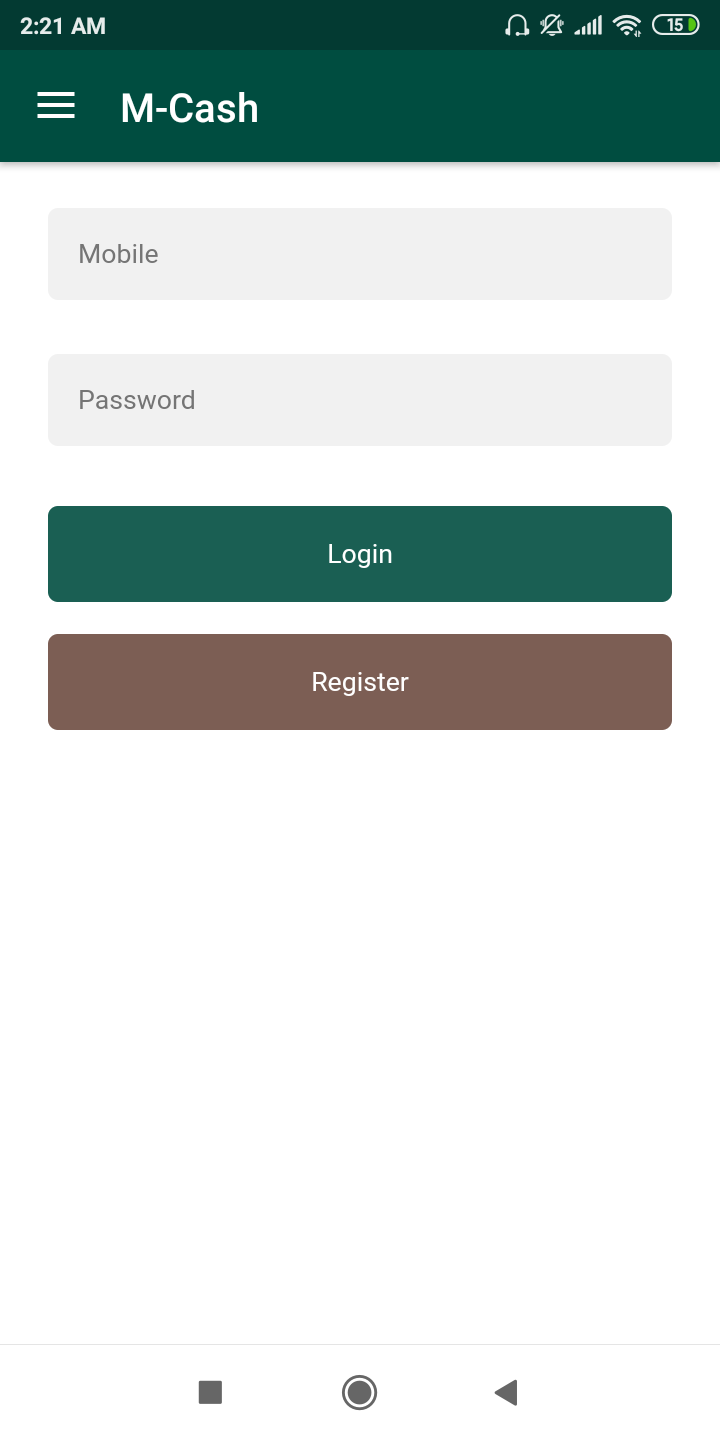This screenshot has height=1440, width=720.
Task: Tap the green Login button
Action: (x=360, y=554)
